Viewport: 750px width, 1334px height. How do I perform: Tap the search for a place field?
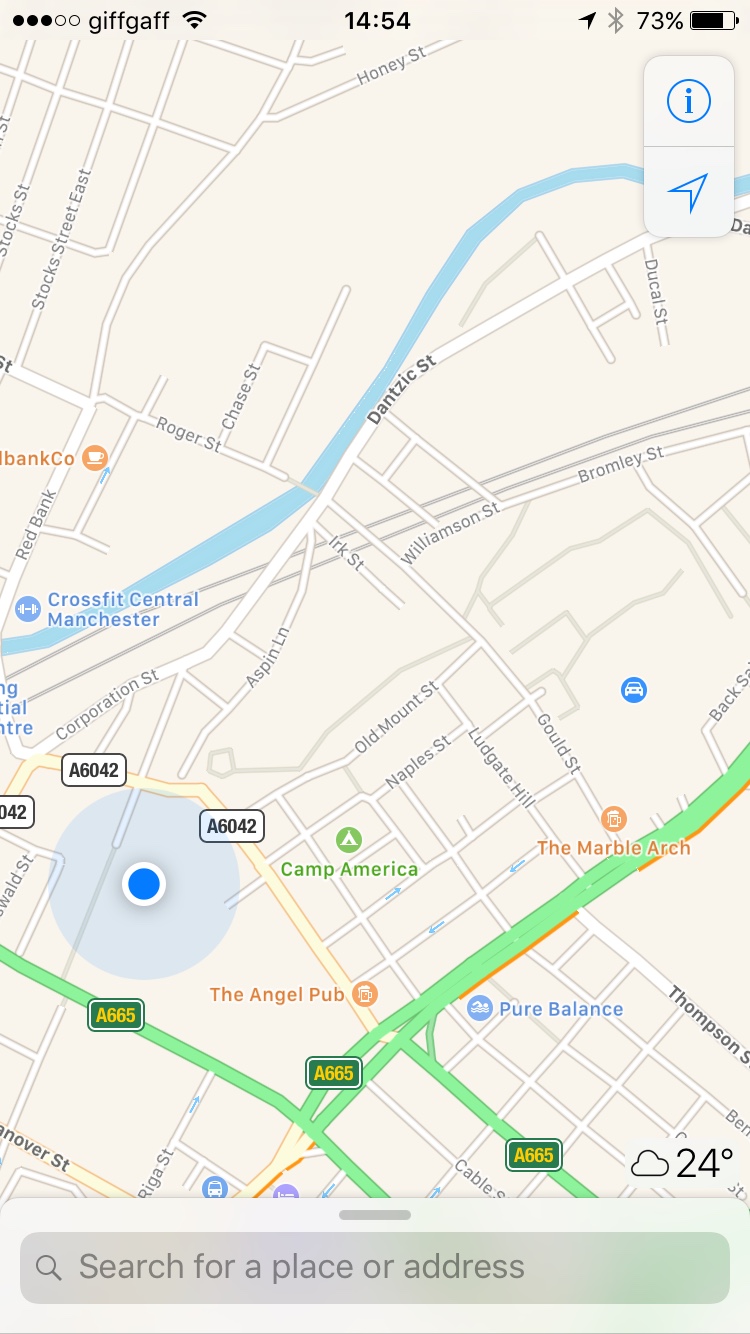[375, 1267]
